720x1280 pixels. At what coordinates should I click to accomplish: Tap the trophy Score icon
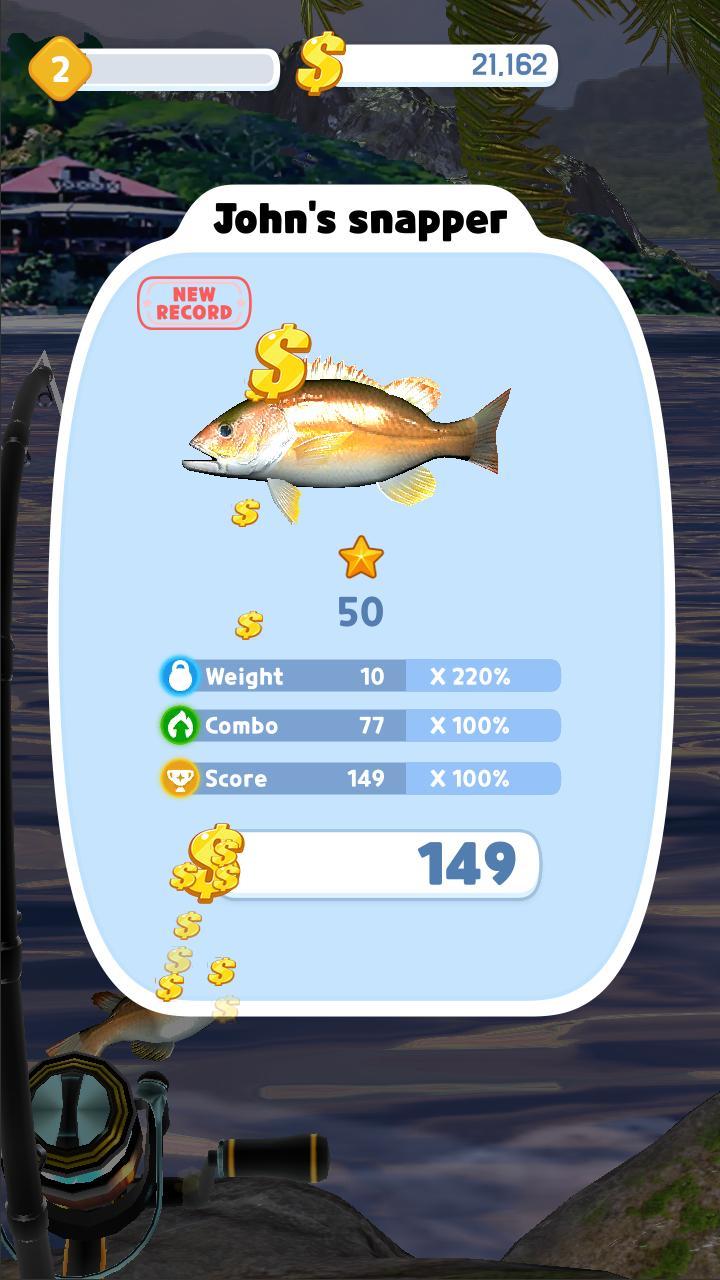180,778
